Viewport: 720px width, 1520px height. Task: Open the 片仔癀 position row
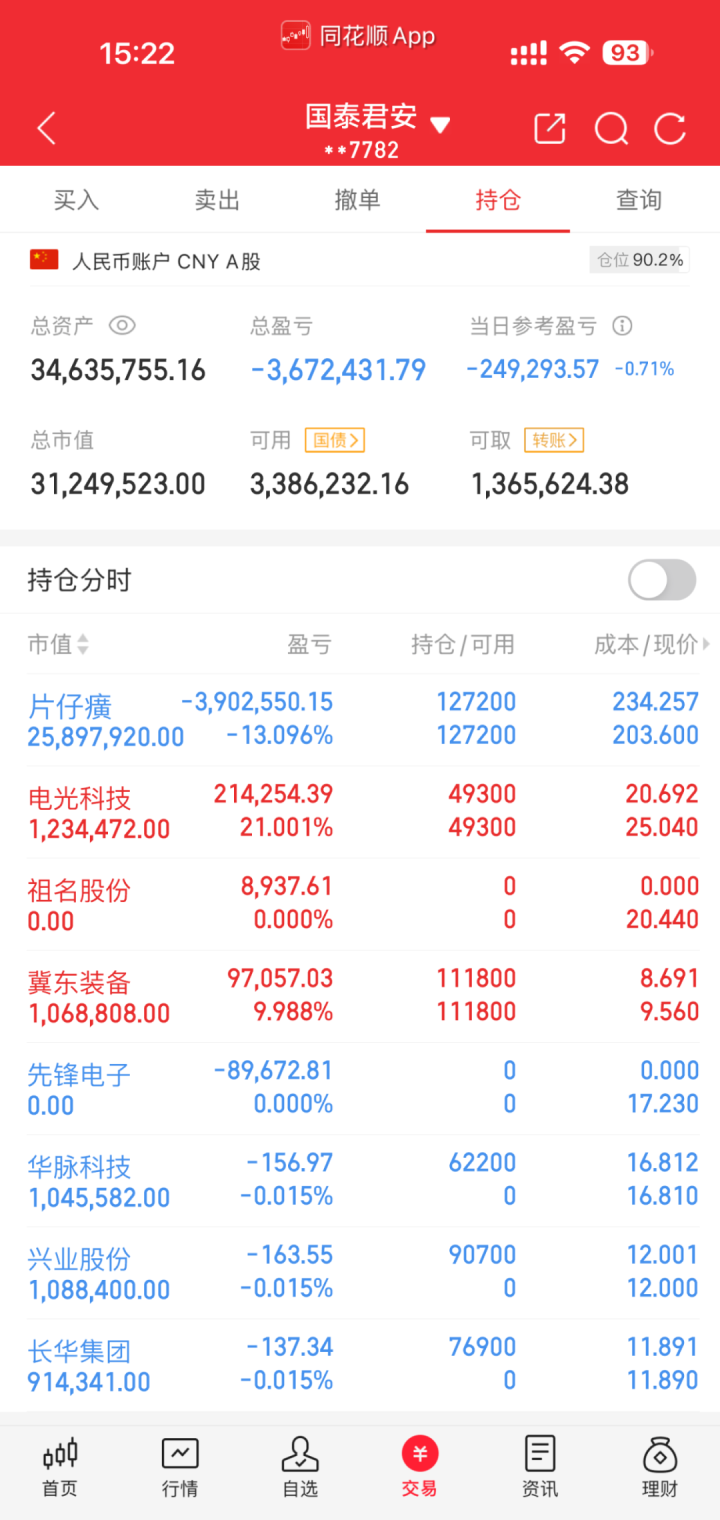[x=360, y=719]
